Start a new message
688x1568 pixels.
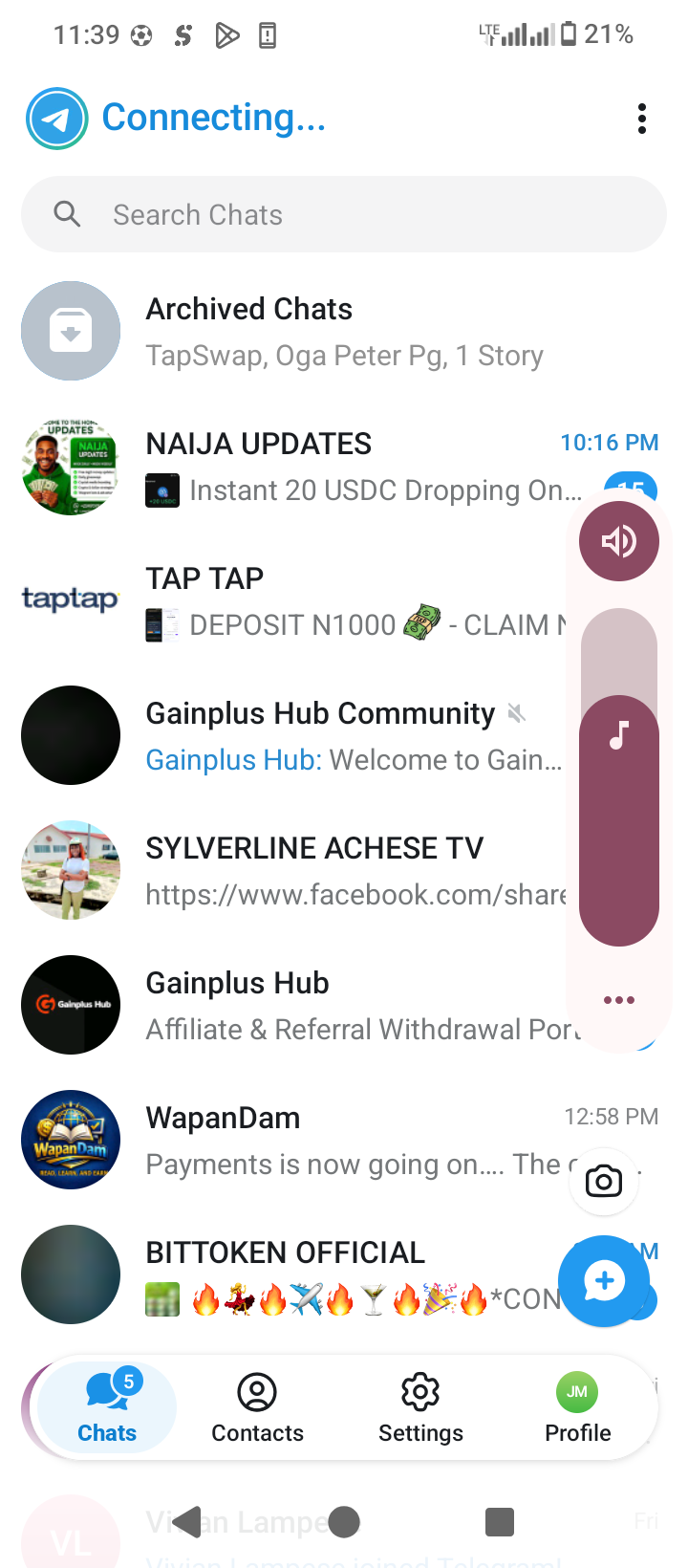pyautogui.click(x=604, y=1281)
